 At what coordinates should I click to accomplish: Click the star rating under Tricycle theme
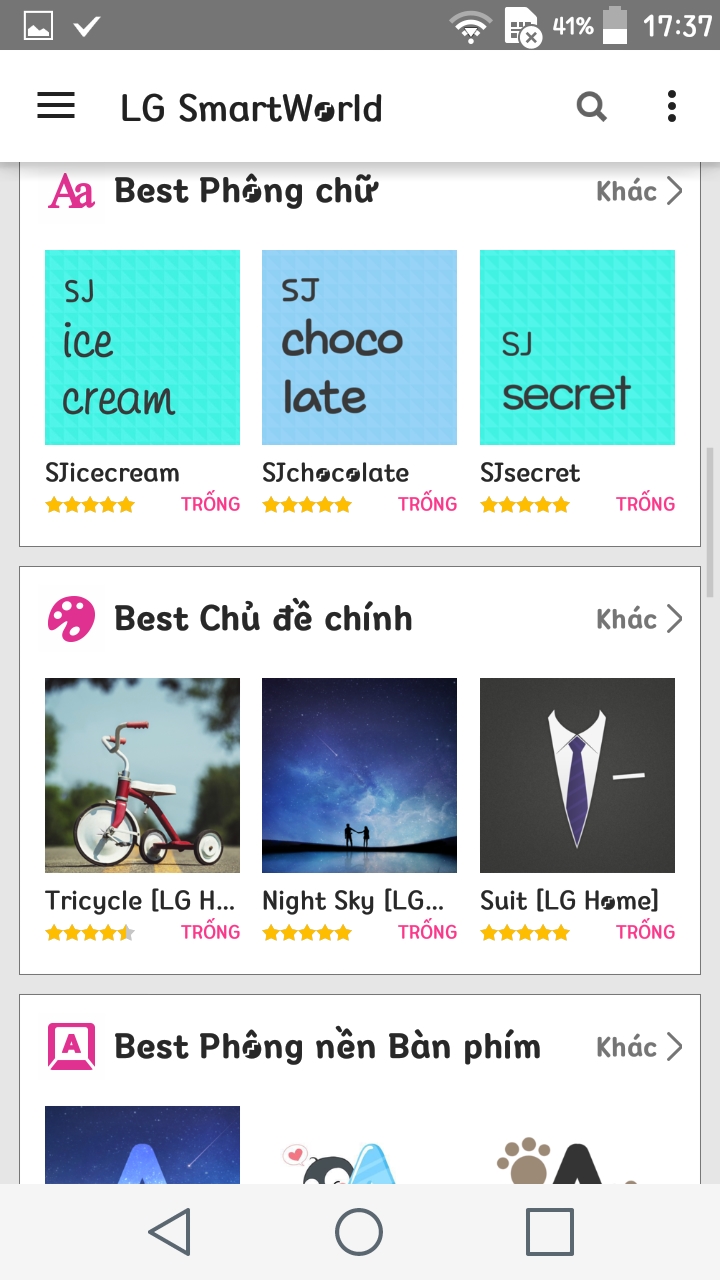click(x=89, y=931)
